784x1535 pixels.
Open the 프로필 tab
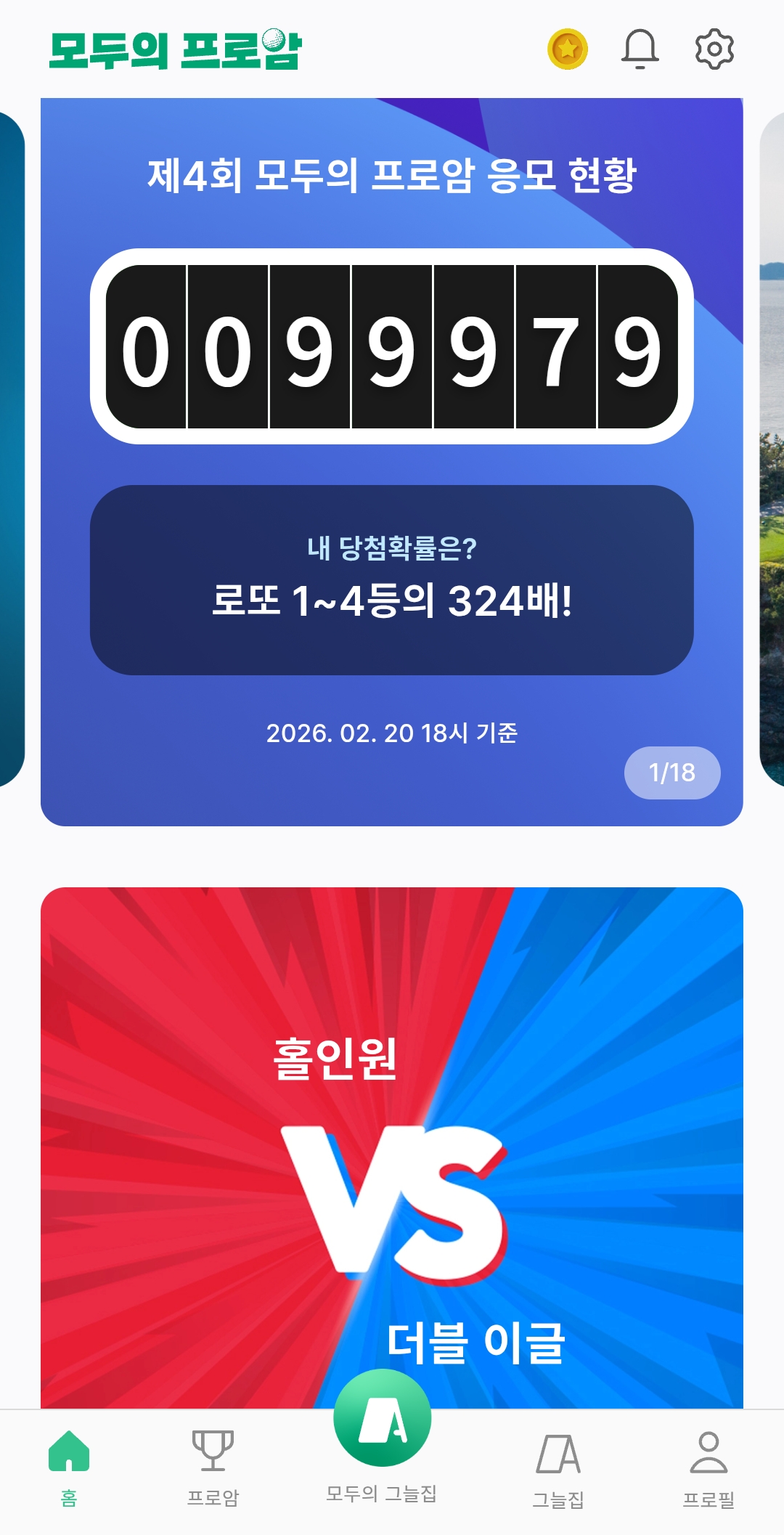(709, 1468)
